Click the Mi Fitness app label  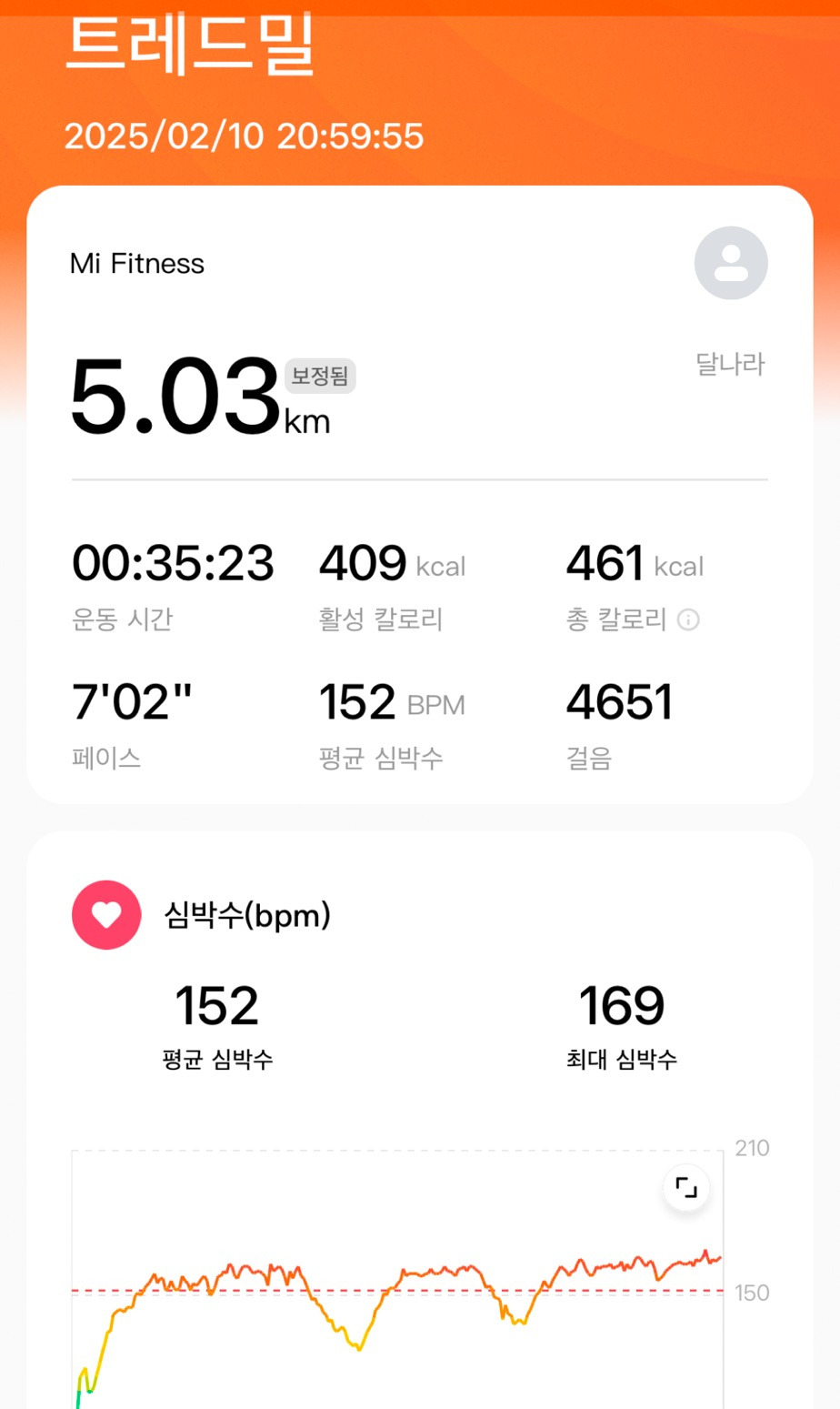(137, 263)
